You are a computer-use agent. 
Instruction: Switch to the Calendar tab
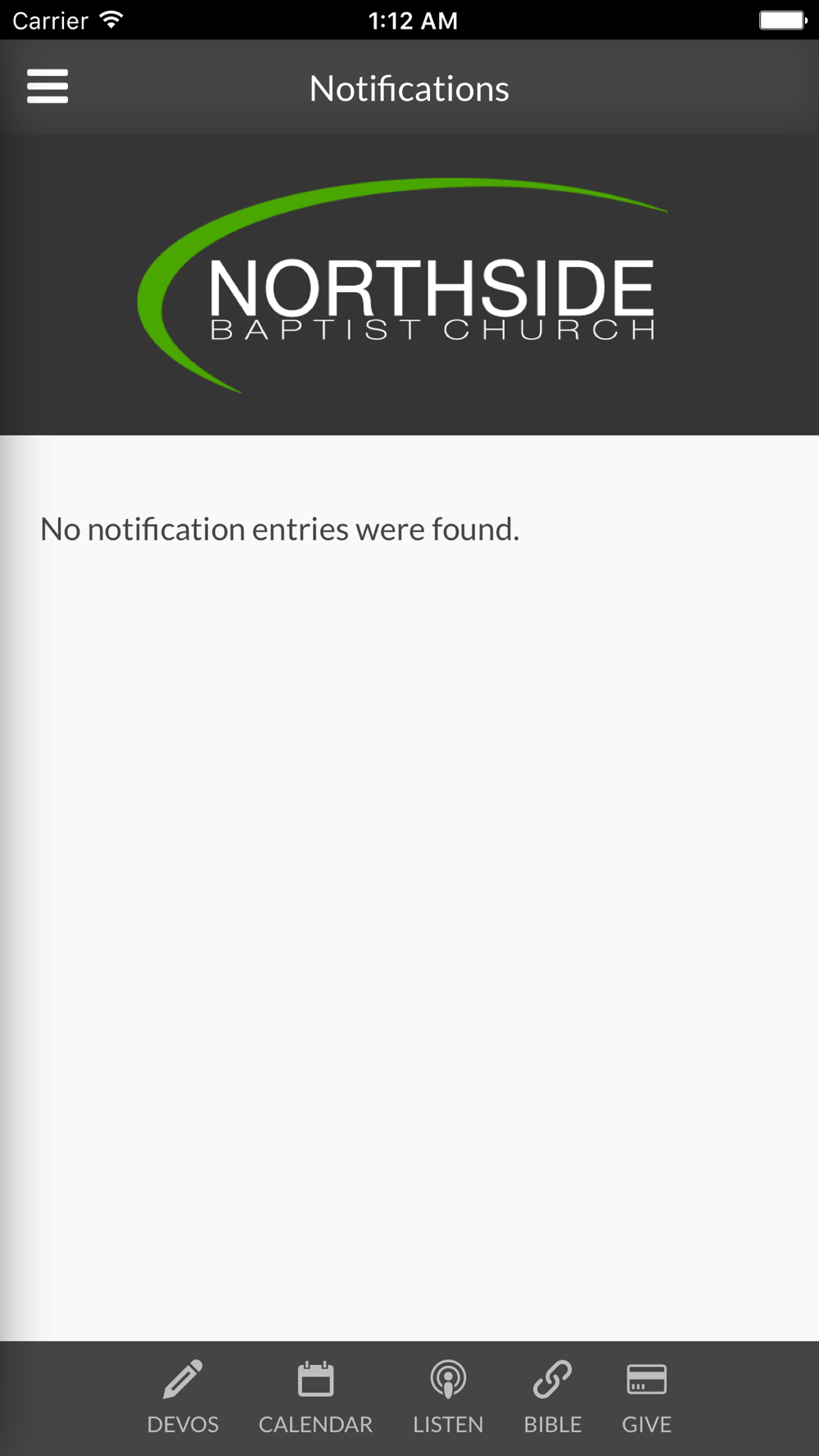click(x=315, y=1398)
